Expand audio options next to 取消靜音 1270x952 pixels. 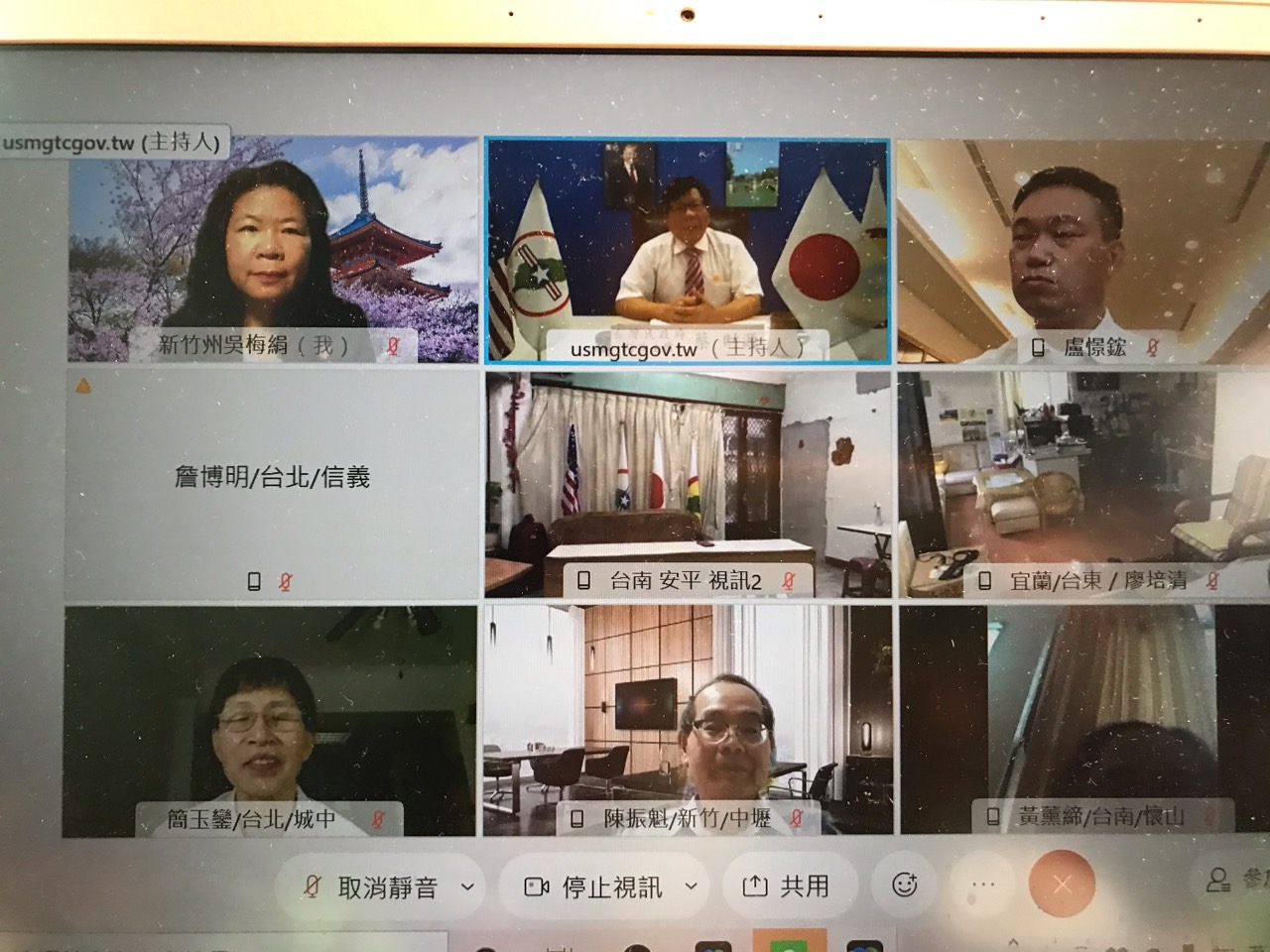[x=468, y=887]
